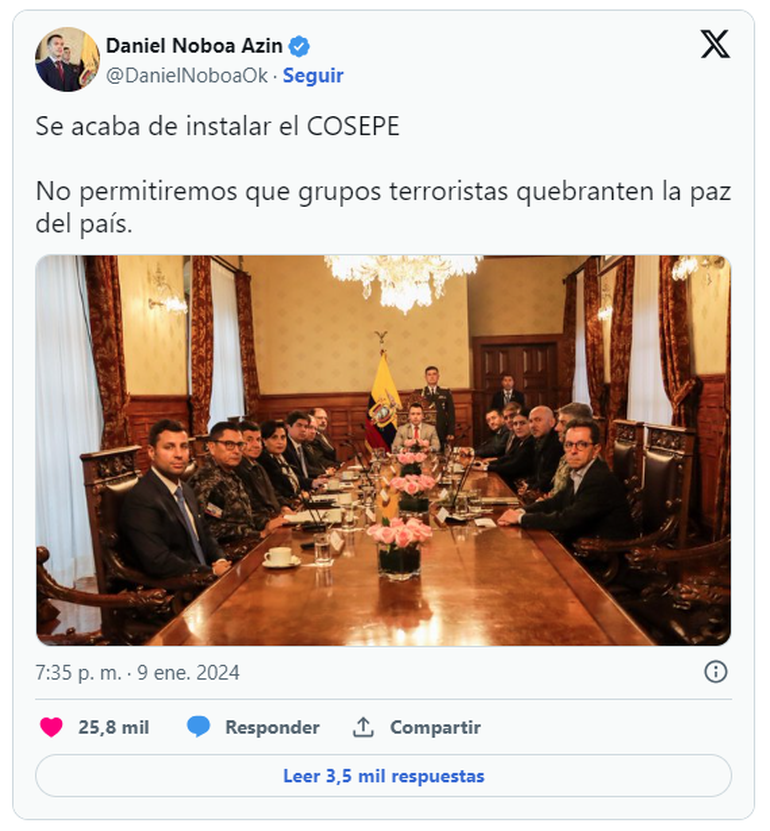Open Leer 3,5 mil respuestas
This screenshot has height=831, width=770.
point(383,776)
